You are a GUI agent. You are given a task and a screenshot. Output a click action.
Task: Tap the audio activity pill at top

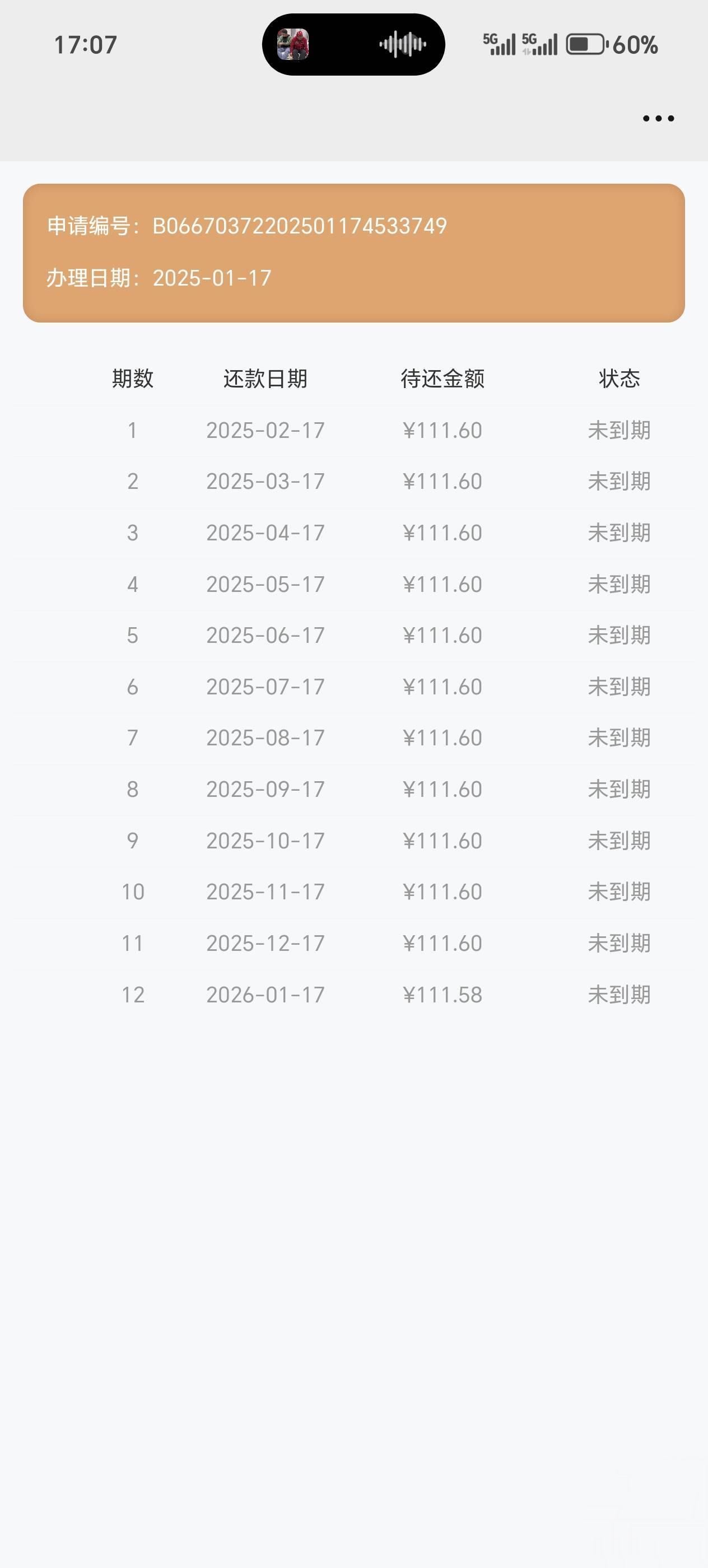coord(353,44)
